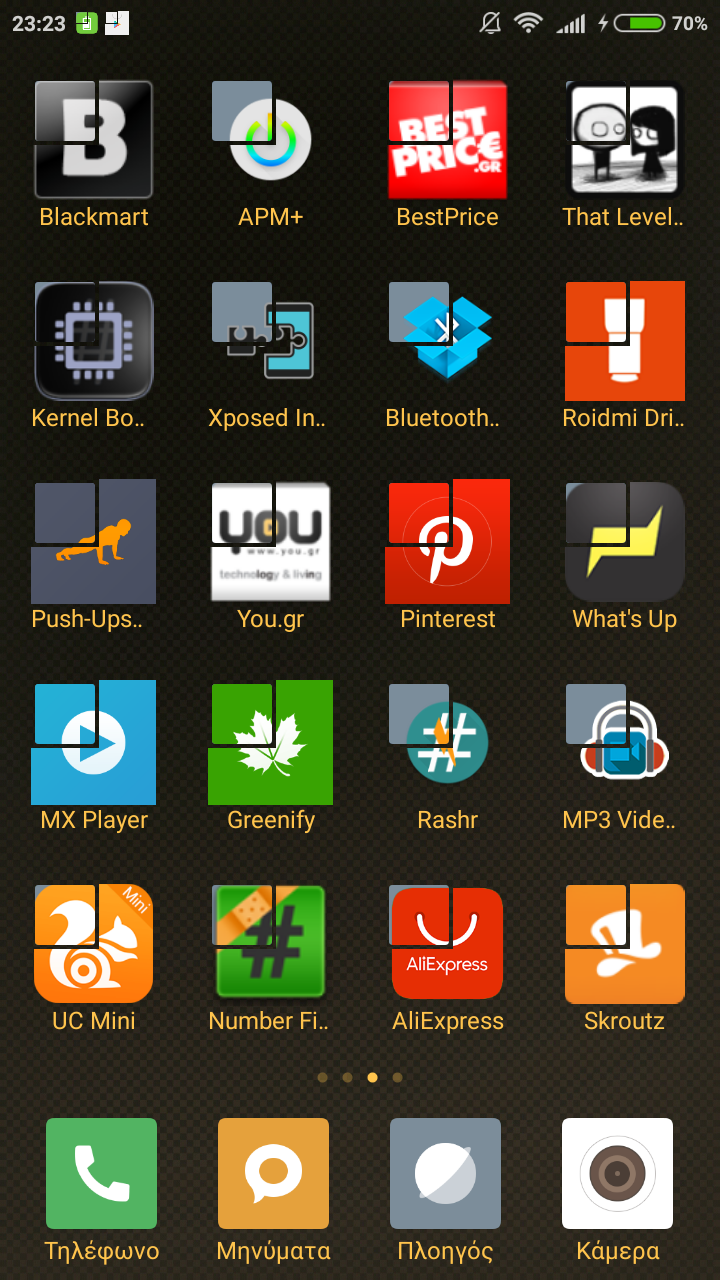Open the Rashr app

448,743
